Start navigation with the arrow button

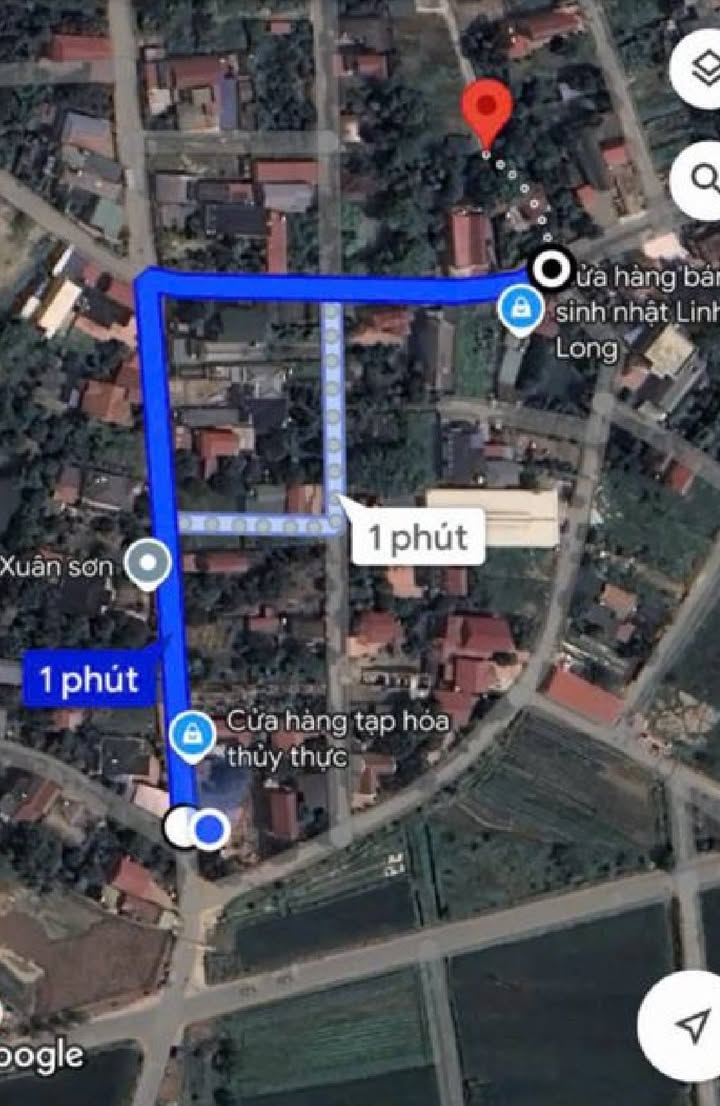pos(690,1025)
